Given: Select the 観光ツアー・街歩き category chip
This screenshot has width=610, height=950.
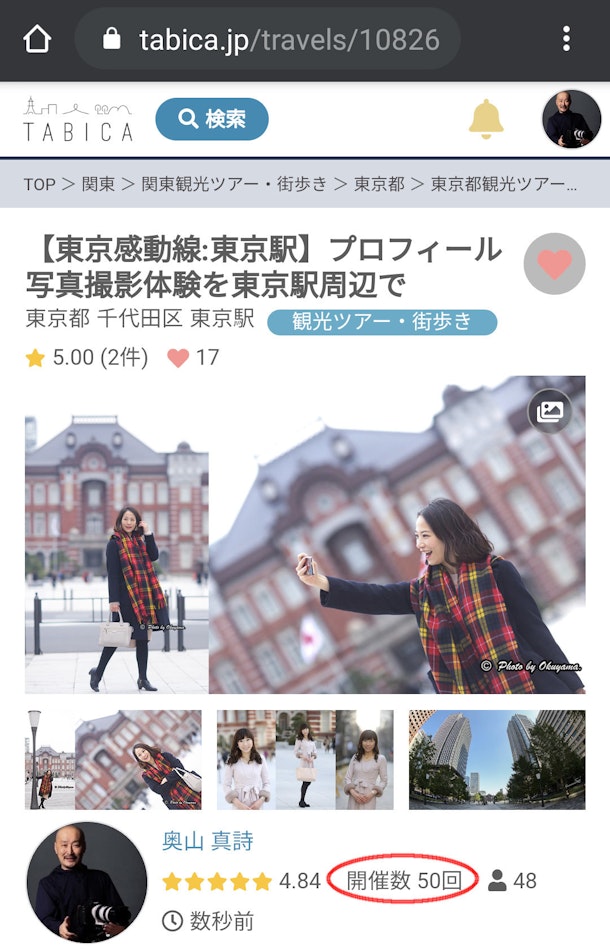Looking at the screenshot, I should 382,321.
